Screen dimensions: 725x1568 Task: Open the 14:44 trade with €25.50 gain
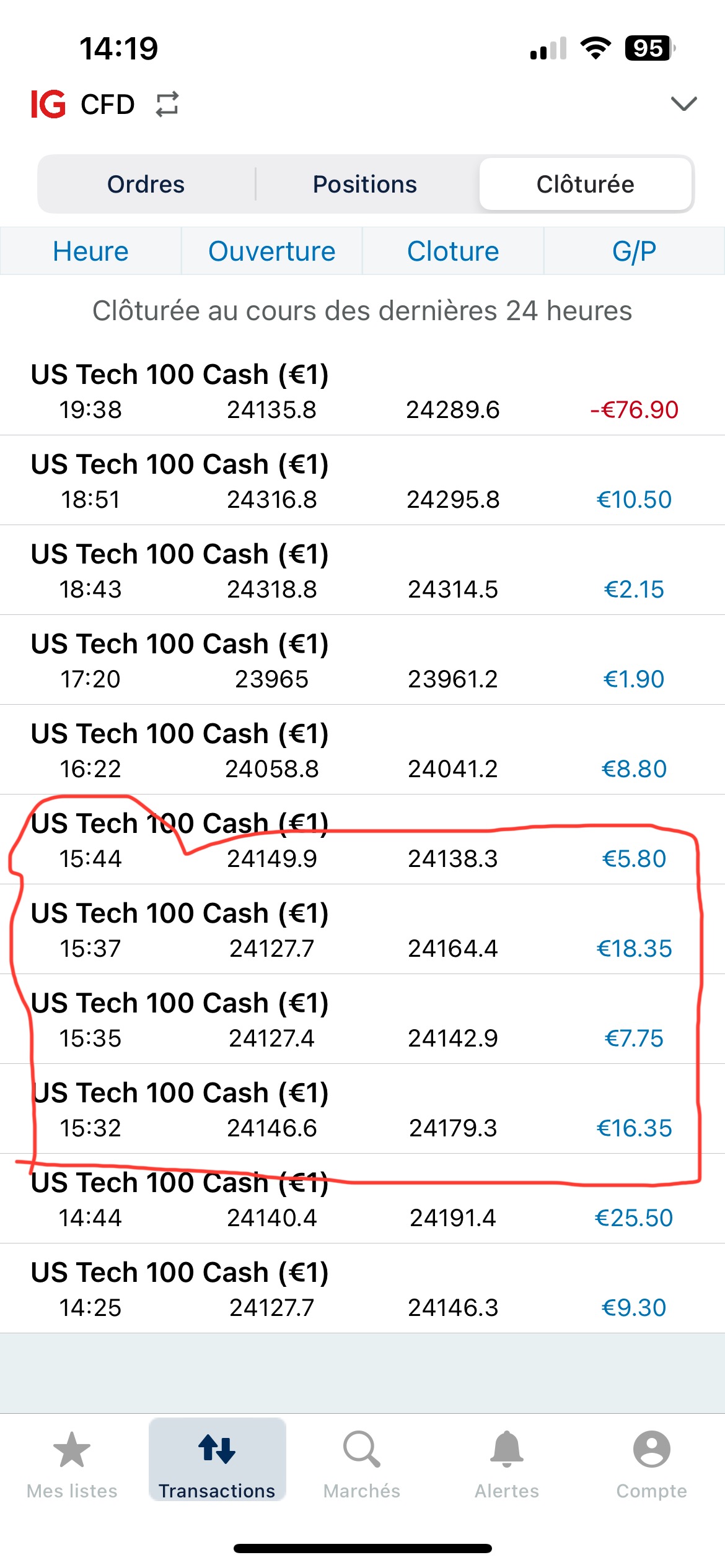362,1200
